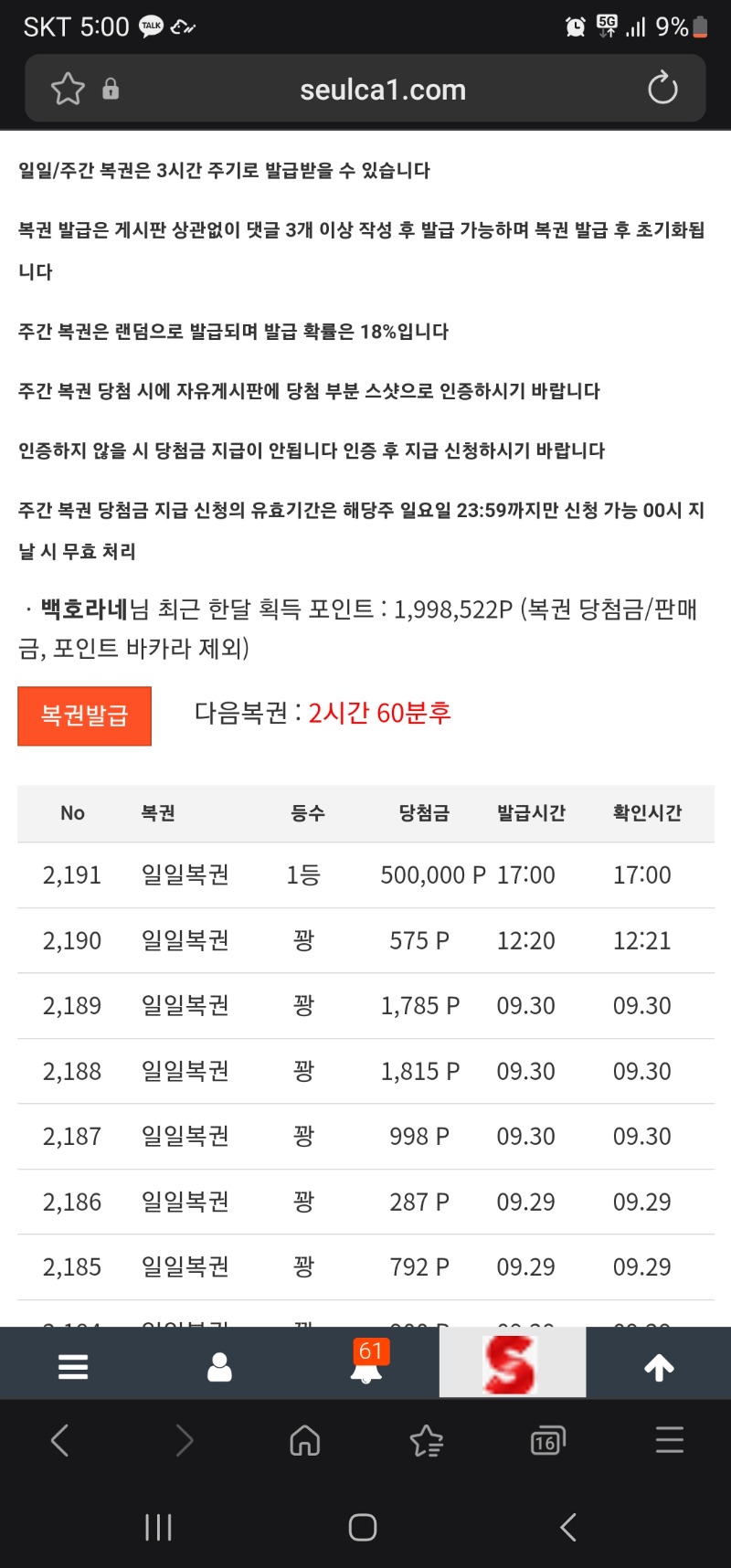This screenshot has width=731, height=1568.
Task: Open recent apps from navigation bar
Action: pos(158,1527)
